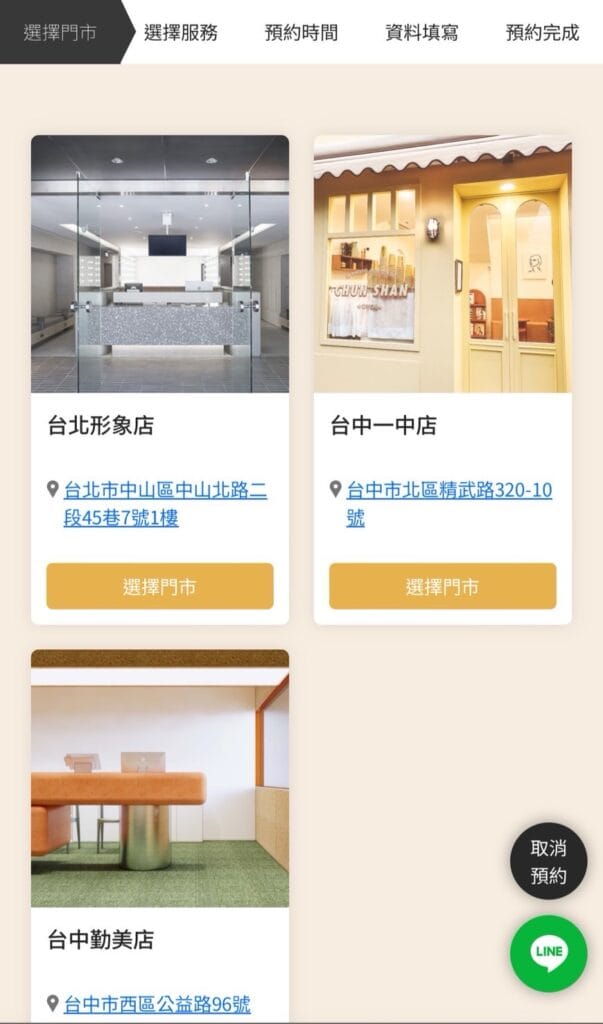Image resolution: width=603 pixels, height=1024 pixels.
Task: Tap the 選擇門市 step in progress bar
Action: (60, 32)
